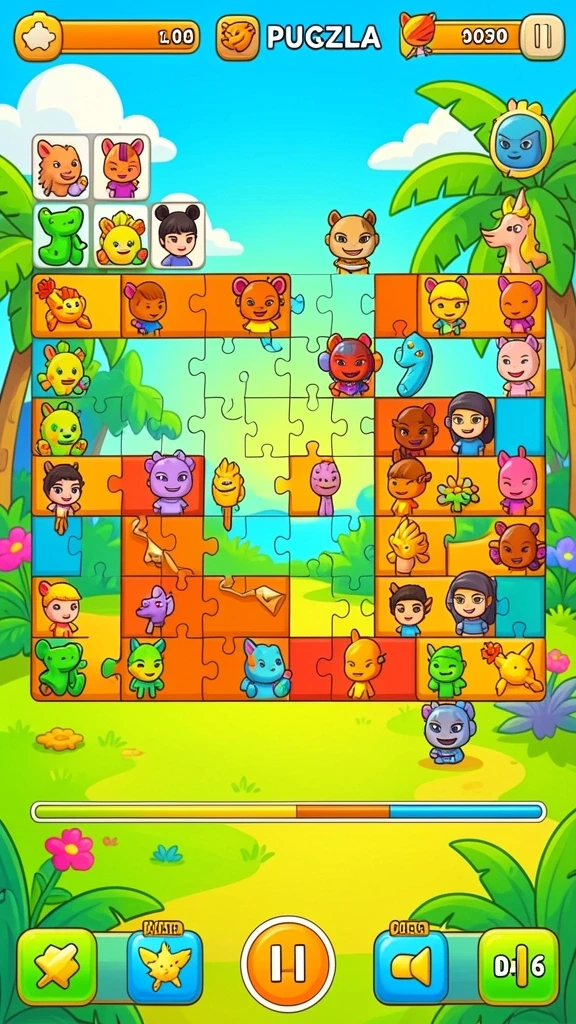Select the orange cat piece in the tray

point(61,167)
